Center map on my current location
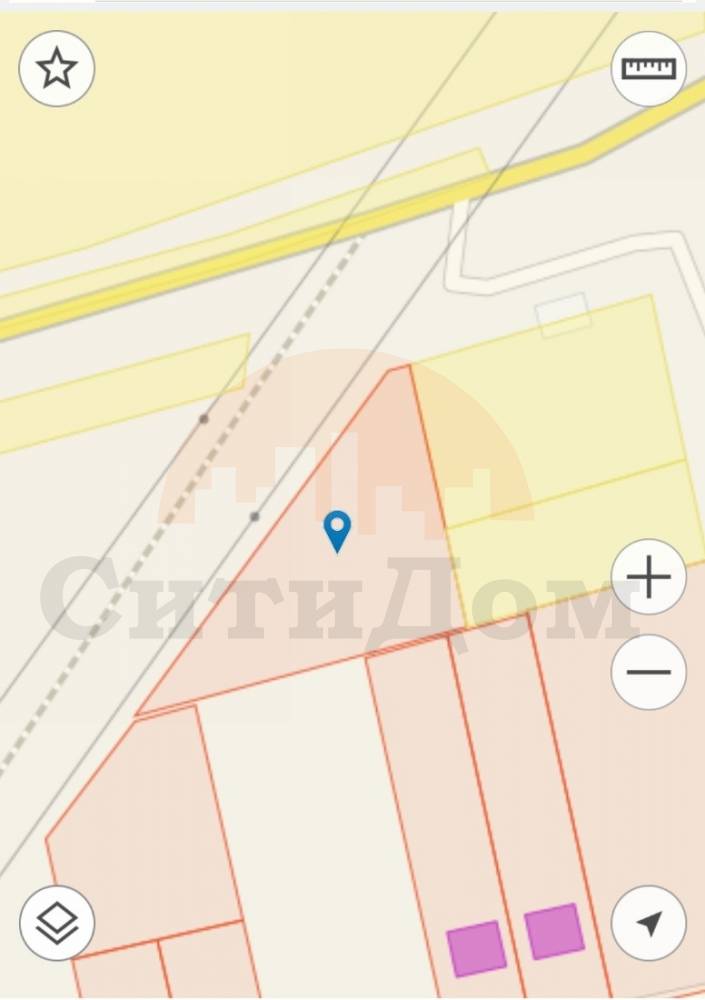Image resolution: width=705 pixels, height=1000 pixels. click(648, 923)
